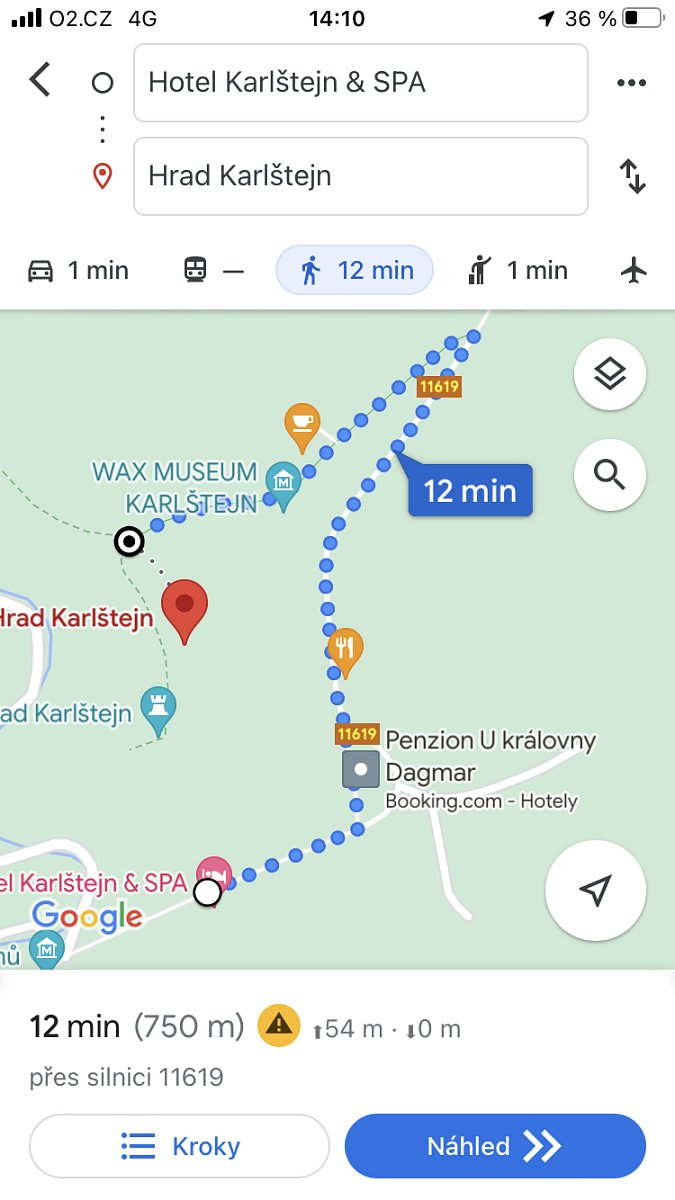Switch to flight mode
The height and width of the screenshot is (1200, 675).
click(634, 270)
